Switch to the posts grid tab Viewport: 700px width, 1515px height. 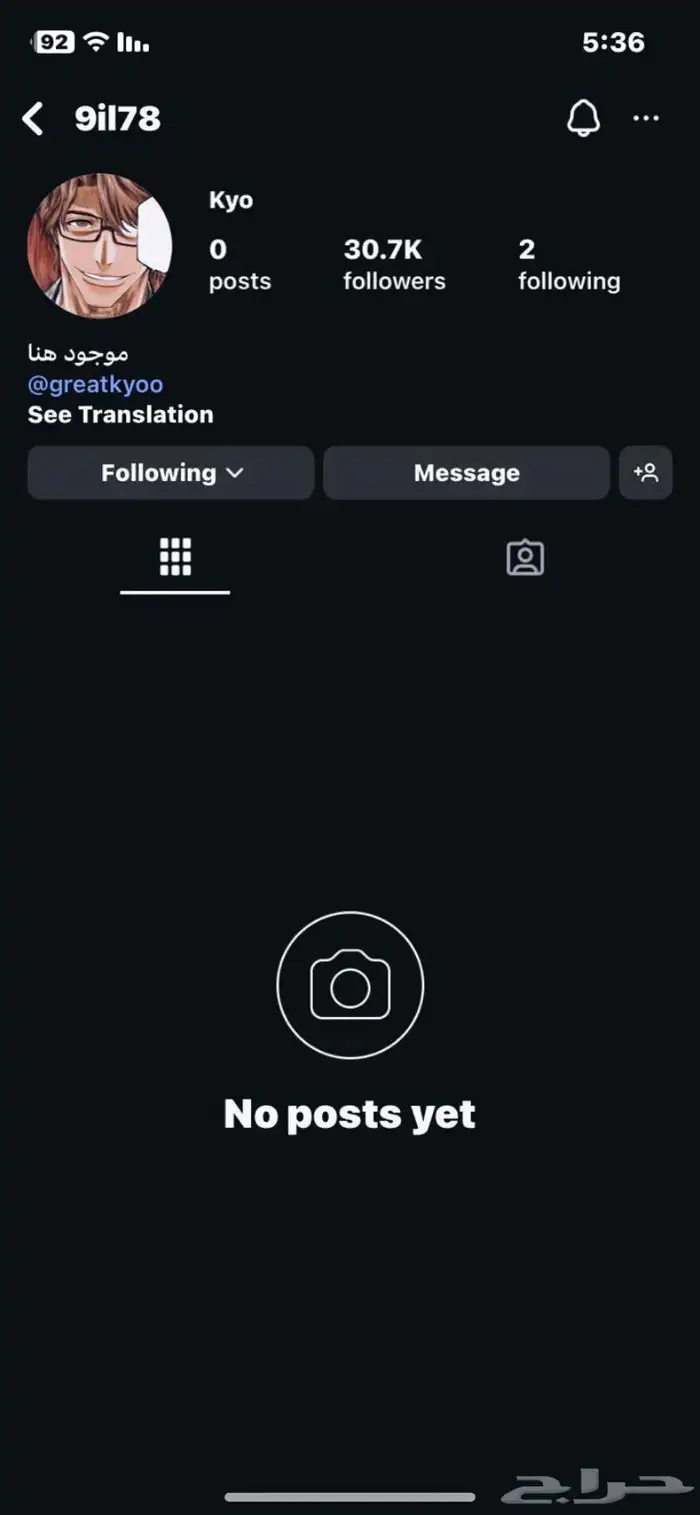[175, 558]
